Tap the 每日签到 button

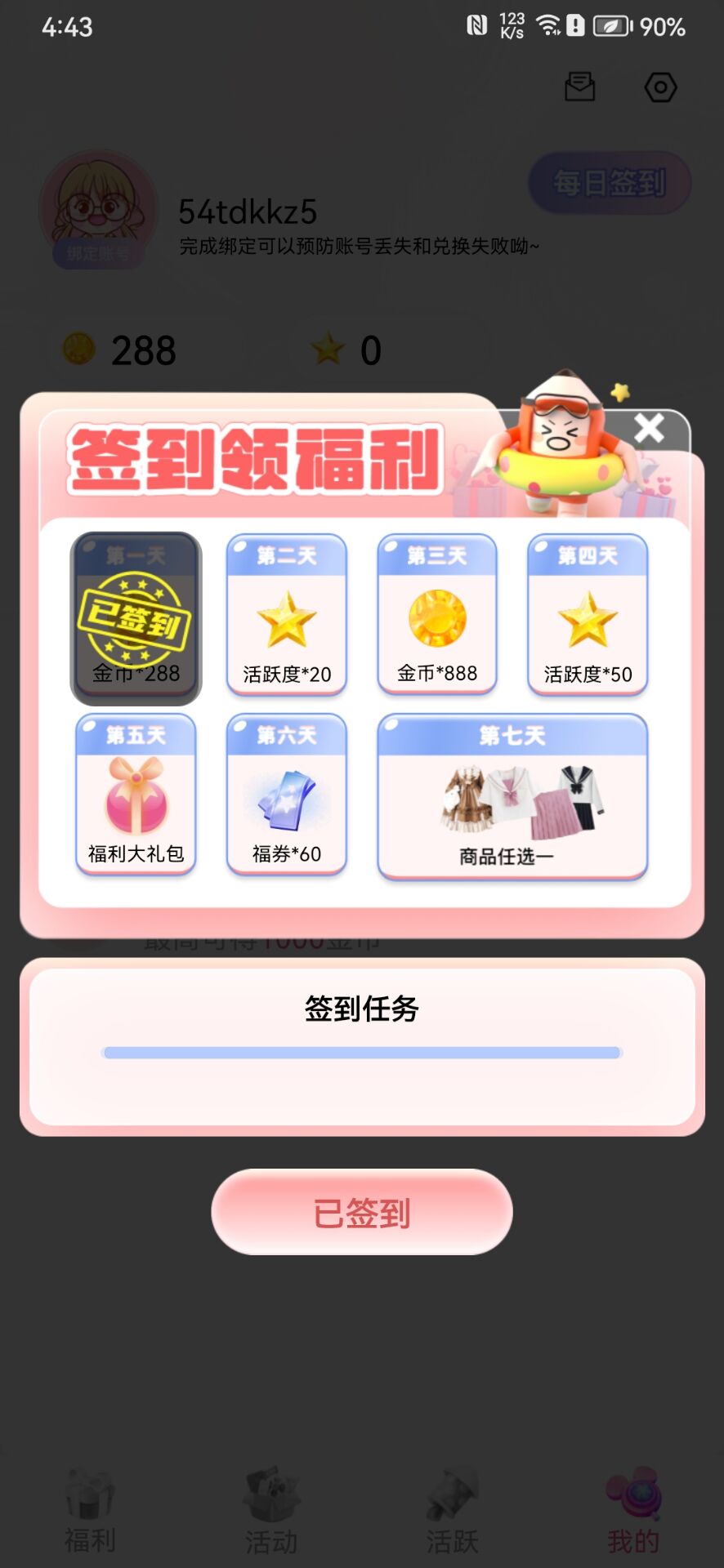click(609, 184)
